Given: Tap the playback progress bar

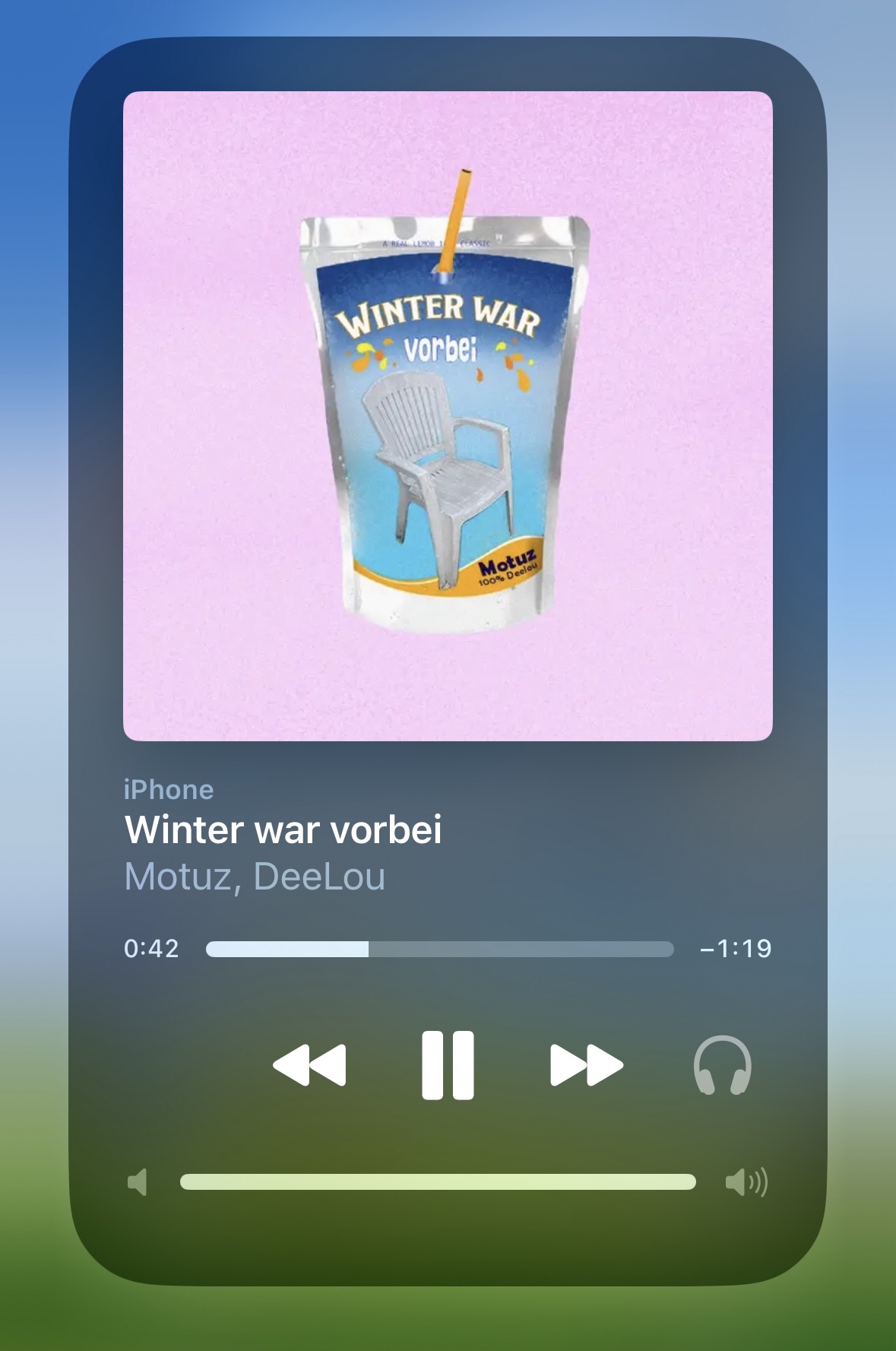Looking at the screenshot, I should [439, 949].
